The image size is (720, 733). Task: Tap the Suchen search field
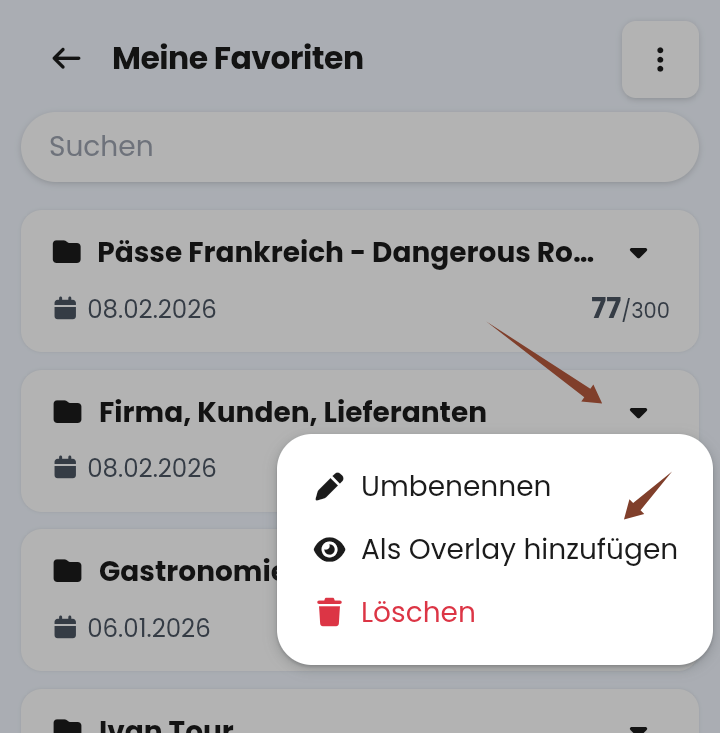(x=359, y=147)
